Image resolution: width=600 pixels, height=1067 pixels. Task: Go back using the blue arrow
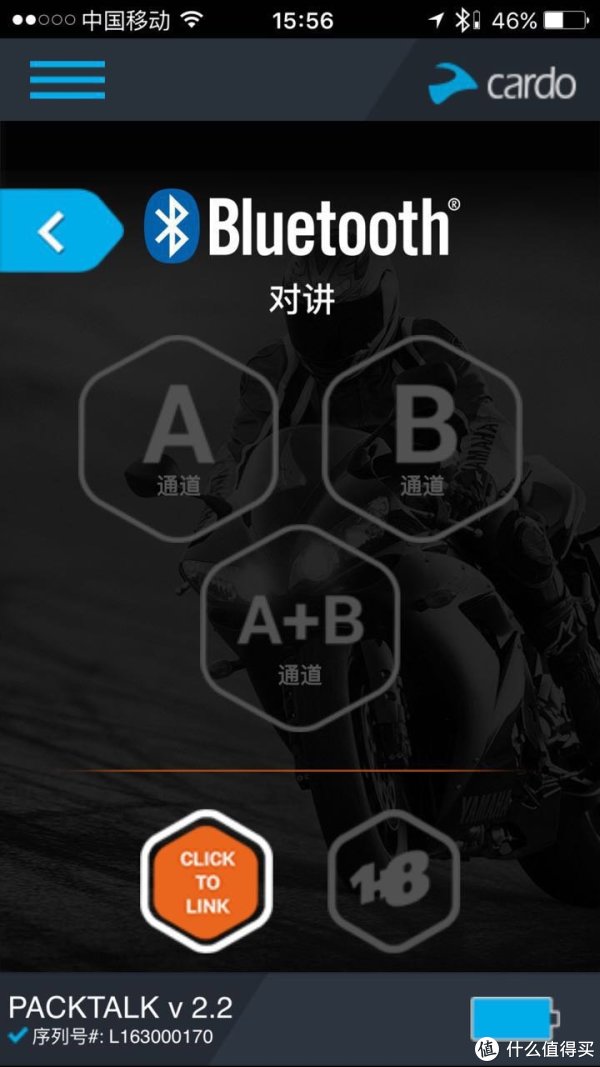point(61,231)
